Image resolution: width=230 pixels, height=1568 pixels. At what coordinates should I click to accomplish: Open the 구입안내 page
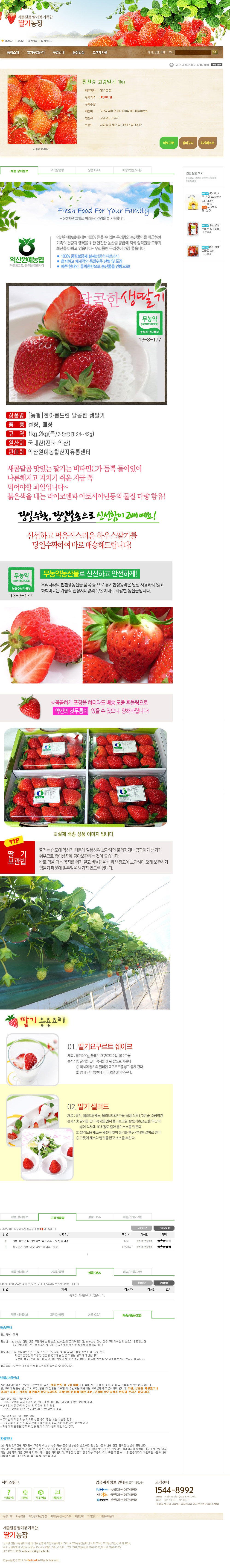coord(58,52)
